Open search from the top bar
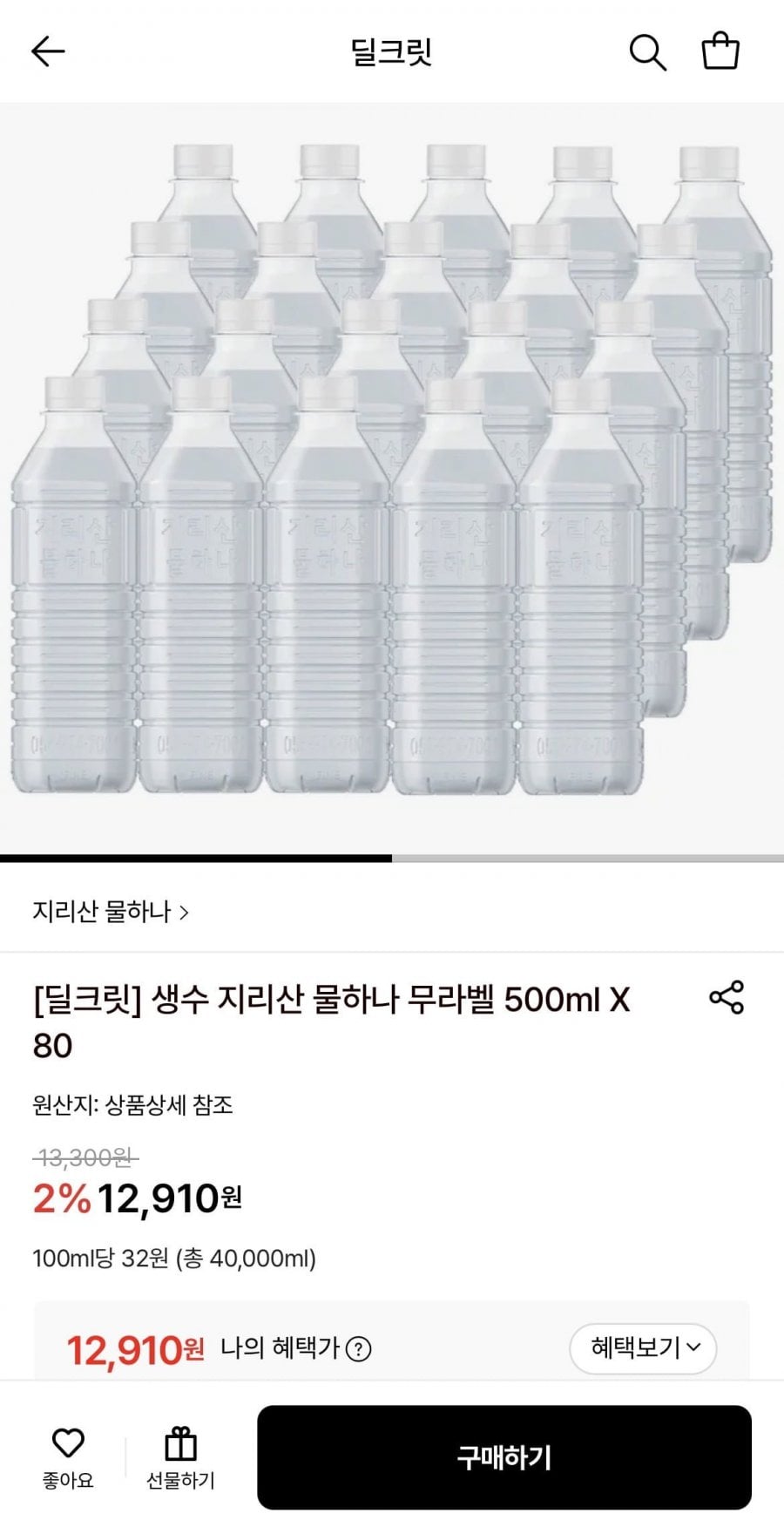Image resolution: width=784 pixels, height=1534 pixels. 647,52
